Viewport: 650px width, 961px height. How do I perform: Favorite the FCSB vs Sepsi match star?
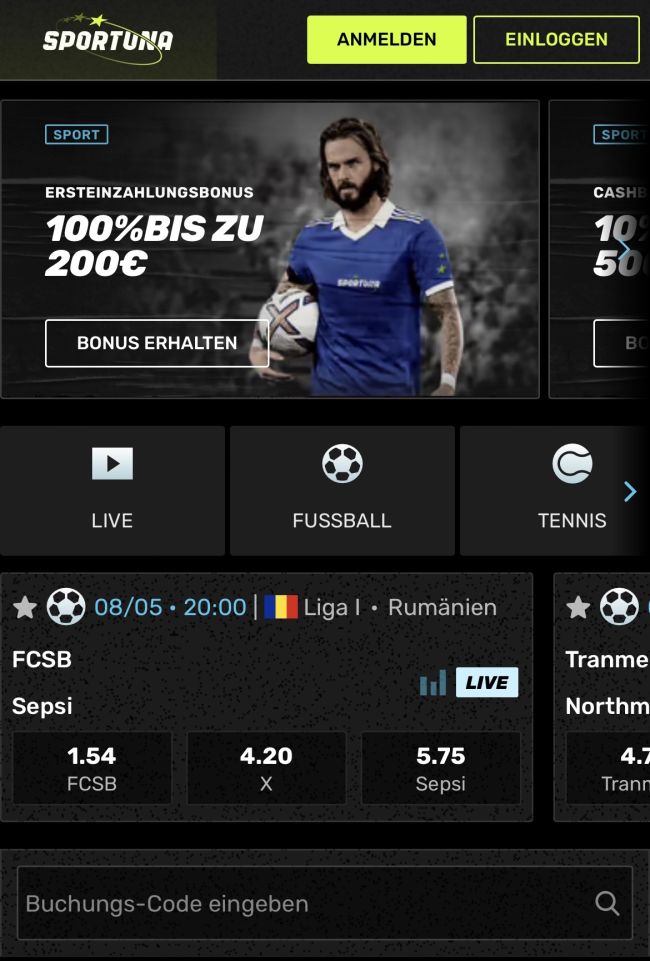[x=25, y=607]
